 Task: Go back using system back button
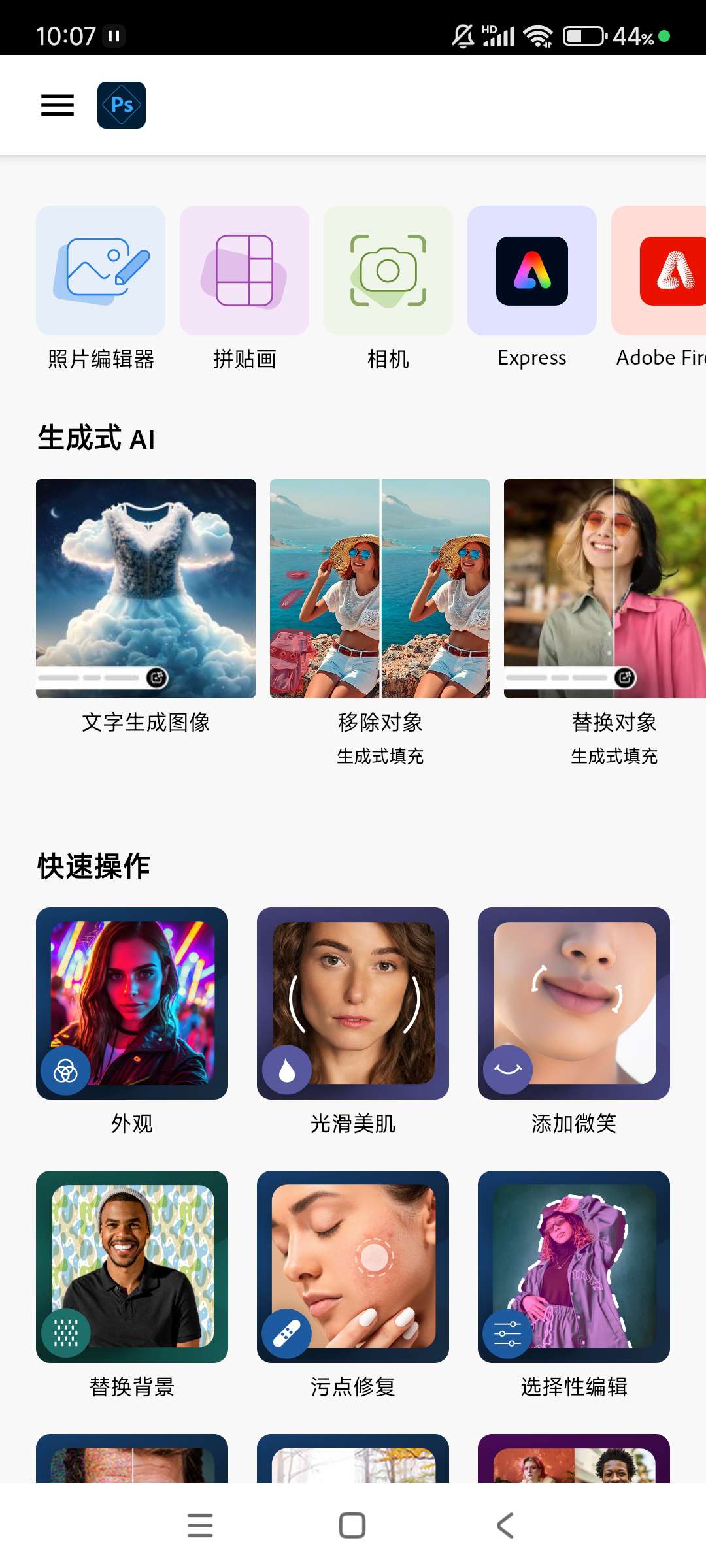(505, 1526)
